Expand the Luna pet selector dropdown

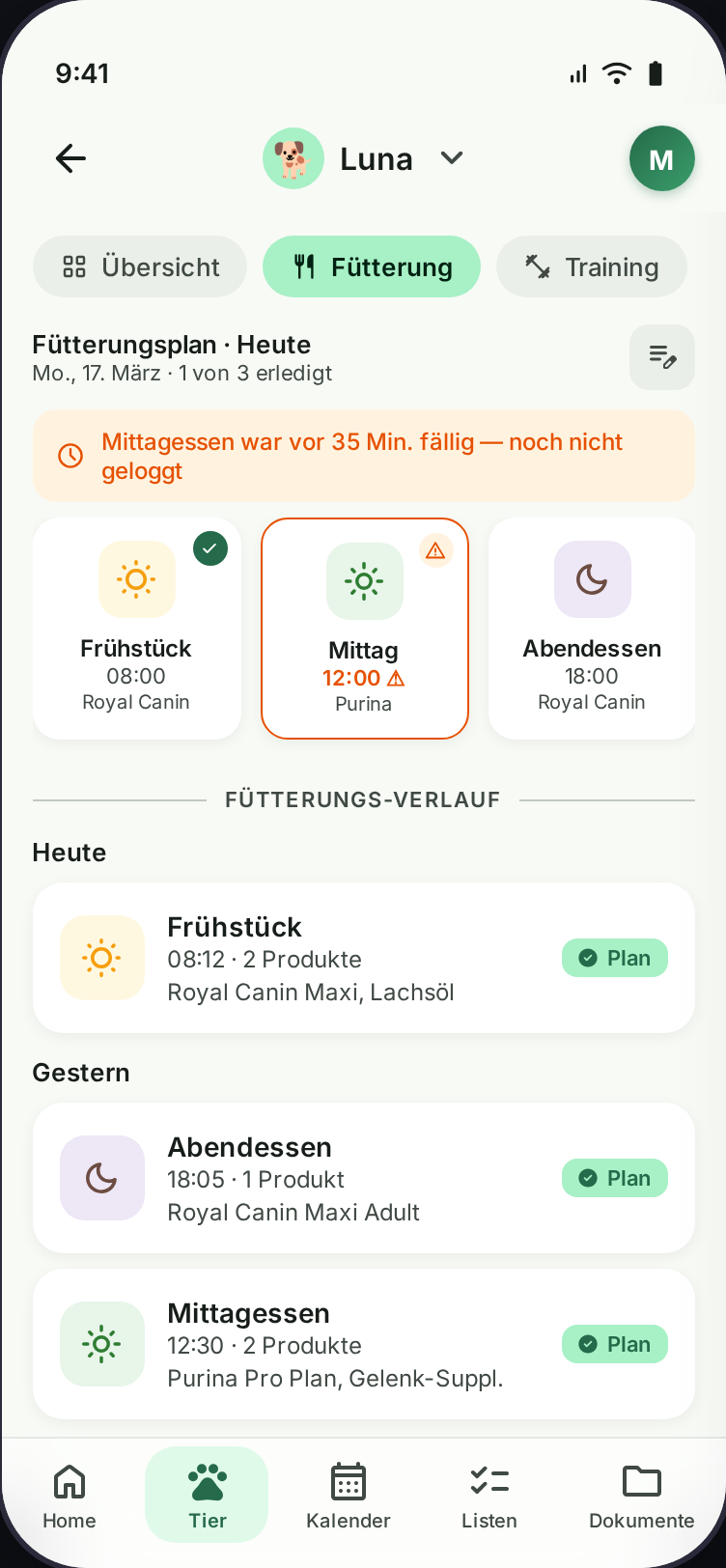click(452, 158)
